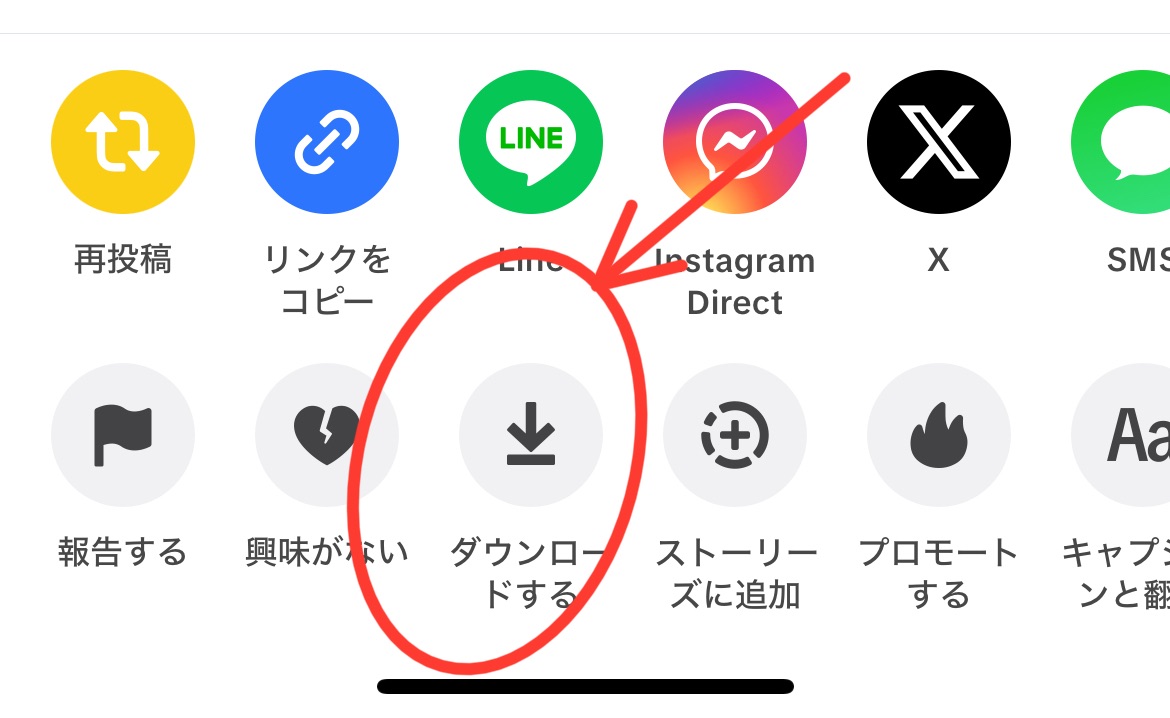Screen dimensions: 1170x718
Task: Promote the video with プロモートする
Action: 938,436
